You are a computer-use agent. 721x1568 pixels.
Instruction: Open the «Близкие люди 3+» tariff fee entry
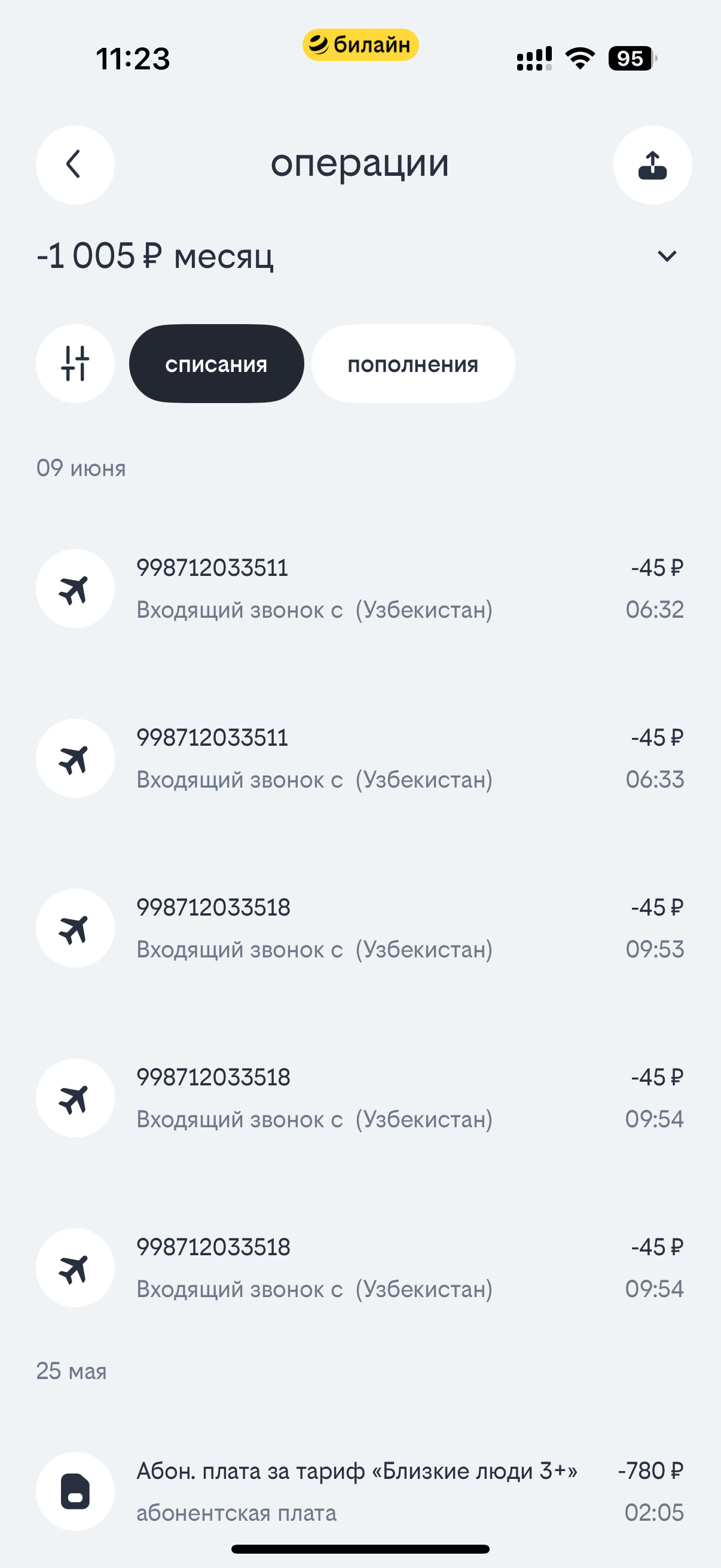(360, 1491)
